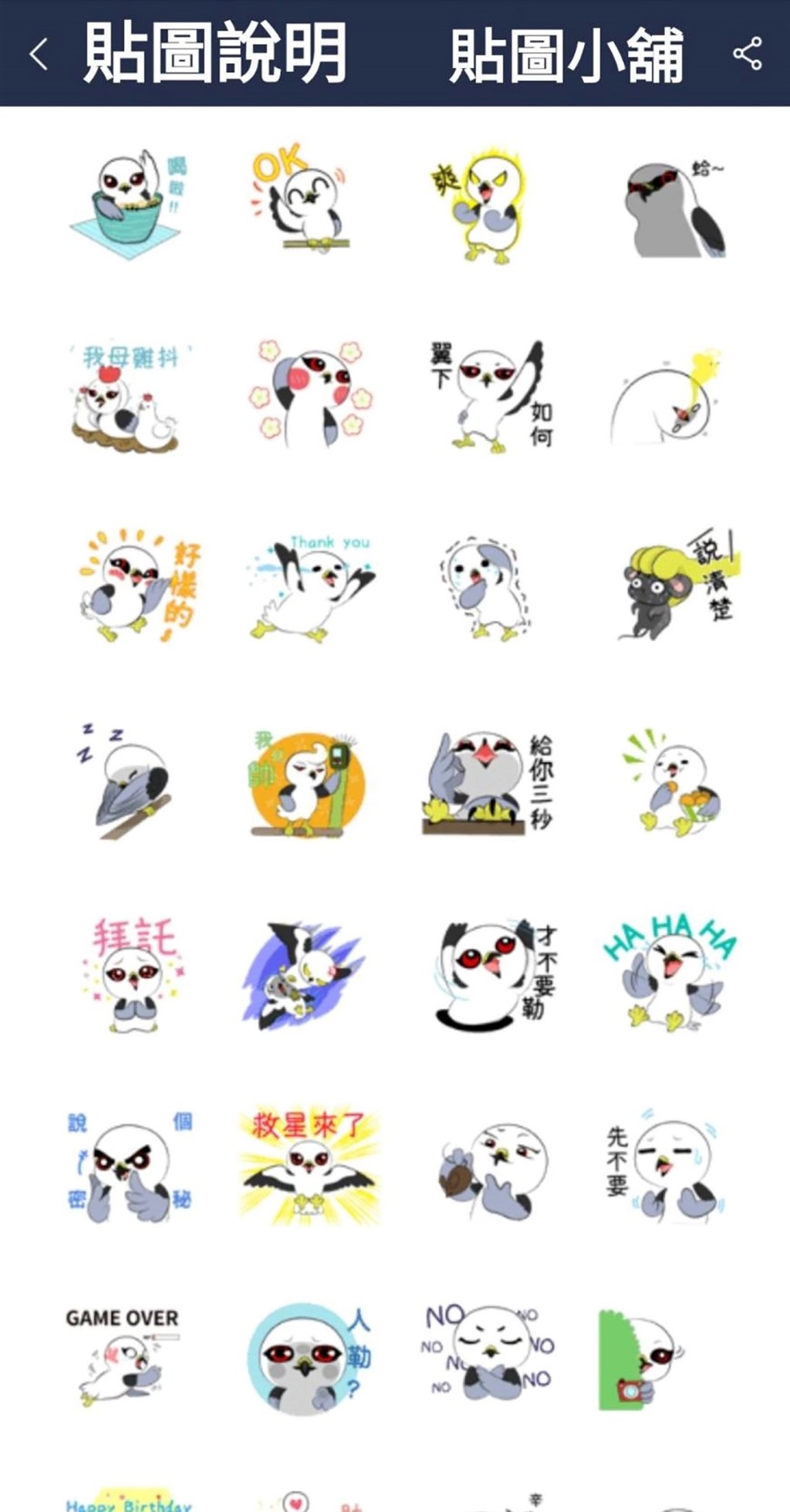Preview the pink 拜託 sticker

click(133, 974)
